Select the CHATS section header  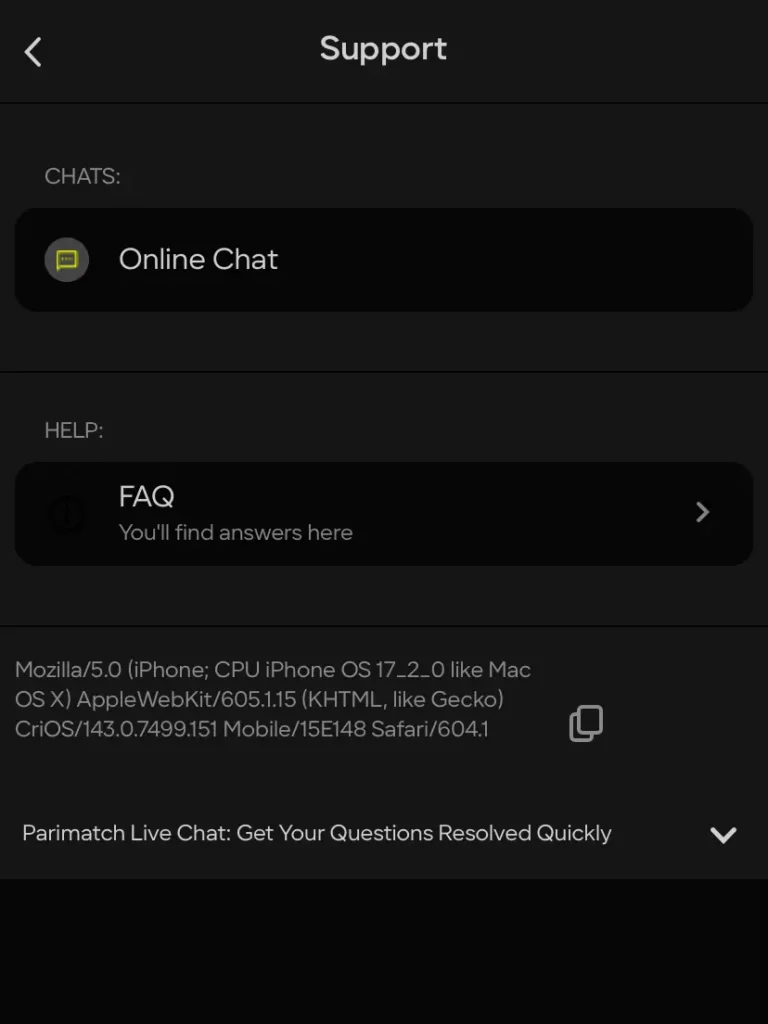point(82,176)
